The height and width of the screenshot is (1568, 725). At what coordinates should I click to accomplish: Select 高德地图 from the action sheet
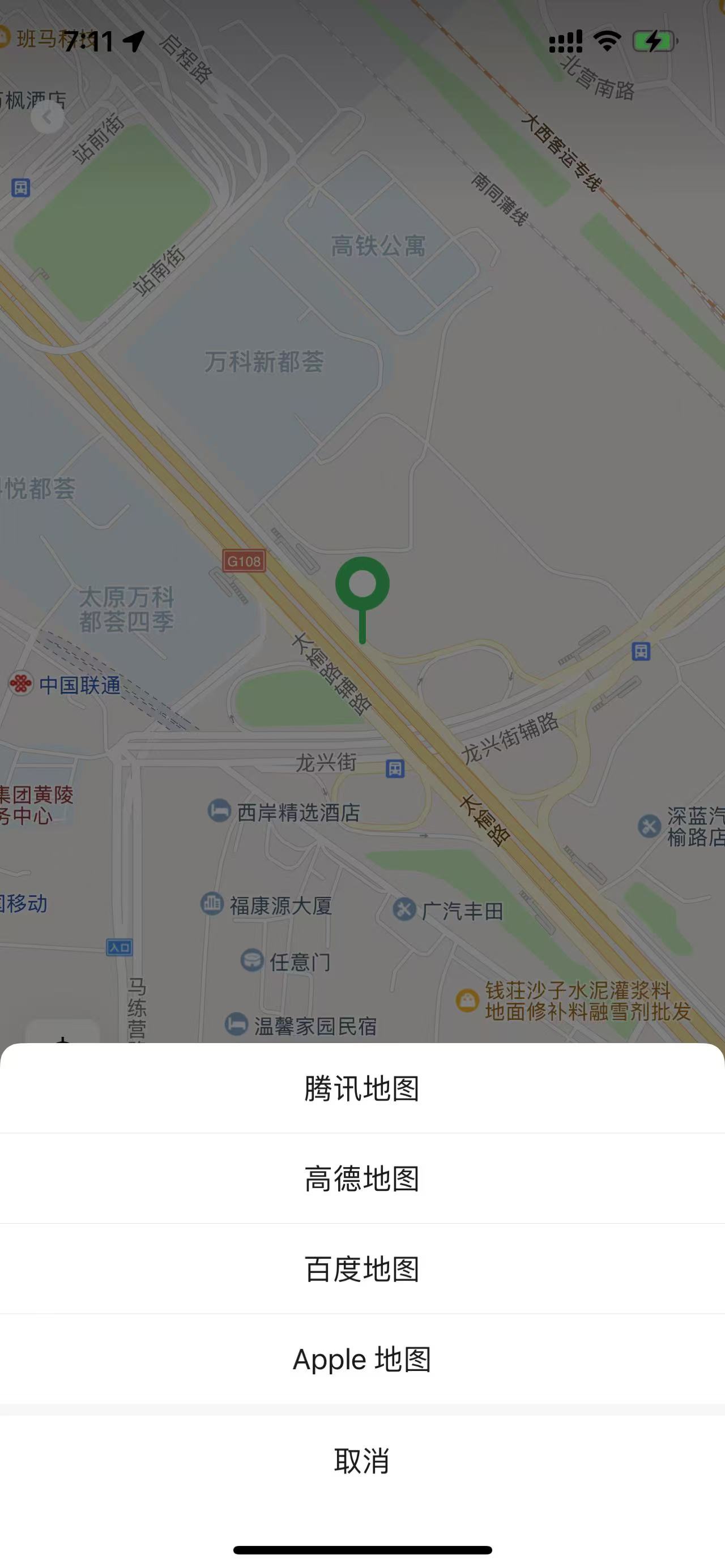pos(362,1178)
